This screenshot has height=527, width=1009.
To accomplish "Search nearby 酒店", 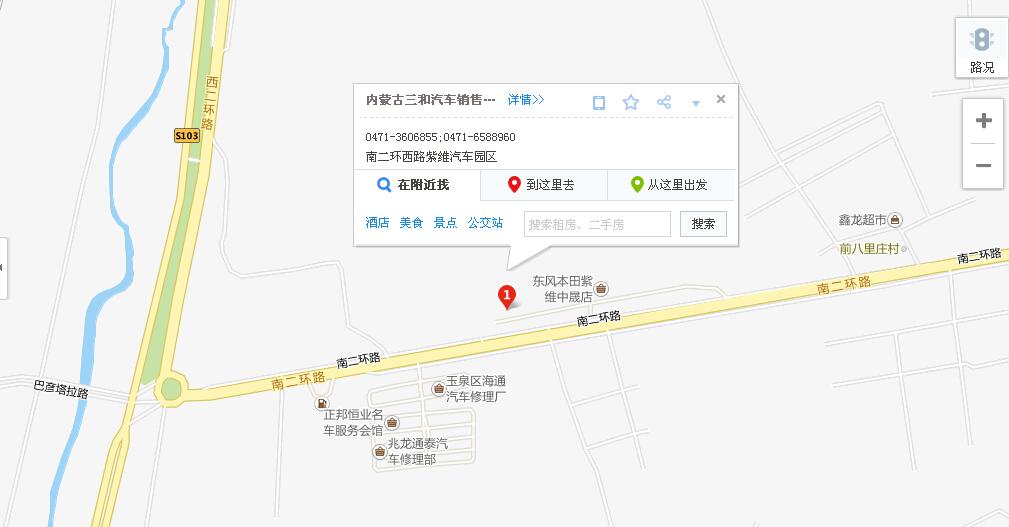I will 377,223.
